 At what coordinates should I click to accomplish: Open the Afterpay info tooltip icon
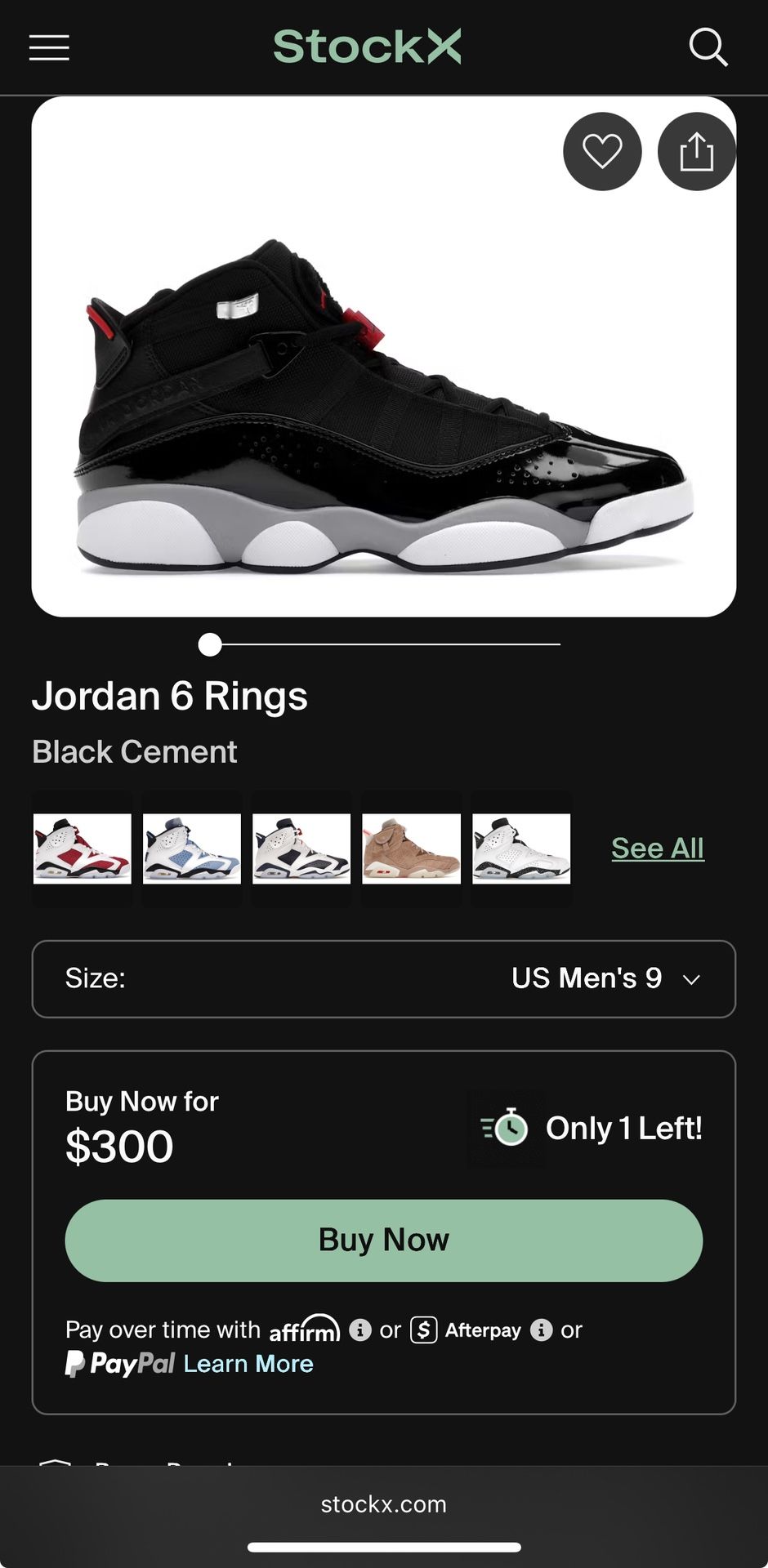coord(542,1330)
